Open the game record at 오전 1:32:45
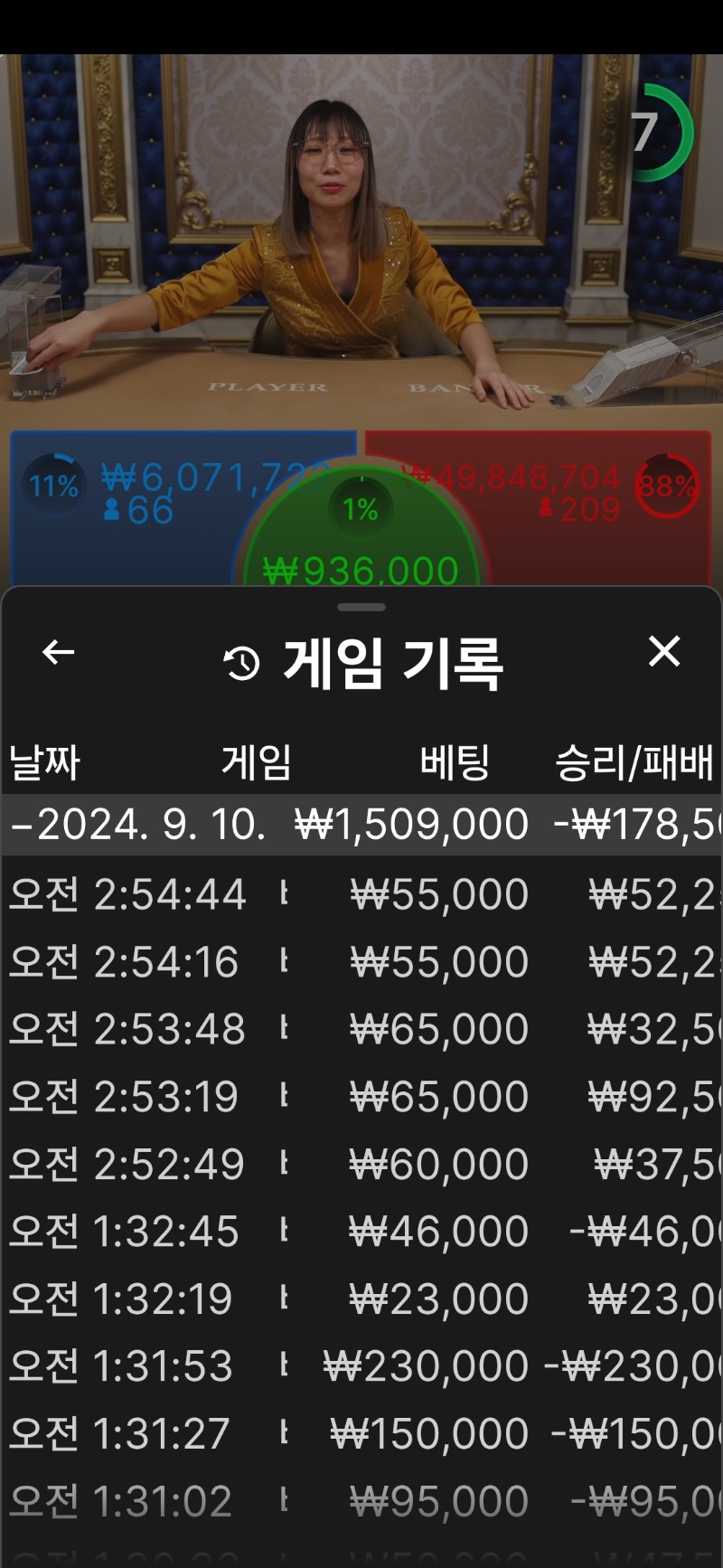The width and height of the screenshot is (723, 1568). tap(361, 1231)
